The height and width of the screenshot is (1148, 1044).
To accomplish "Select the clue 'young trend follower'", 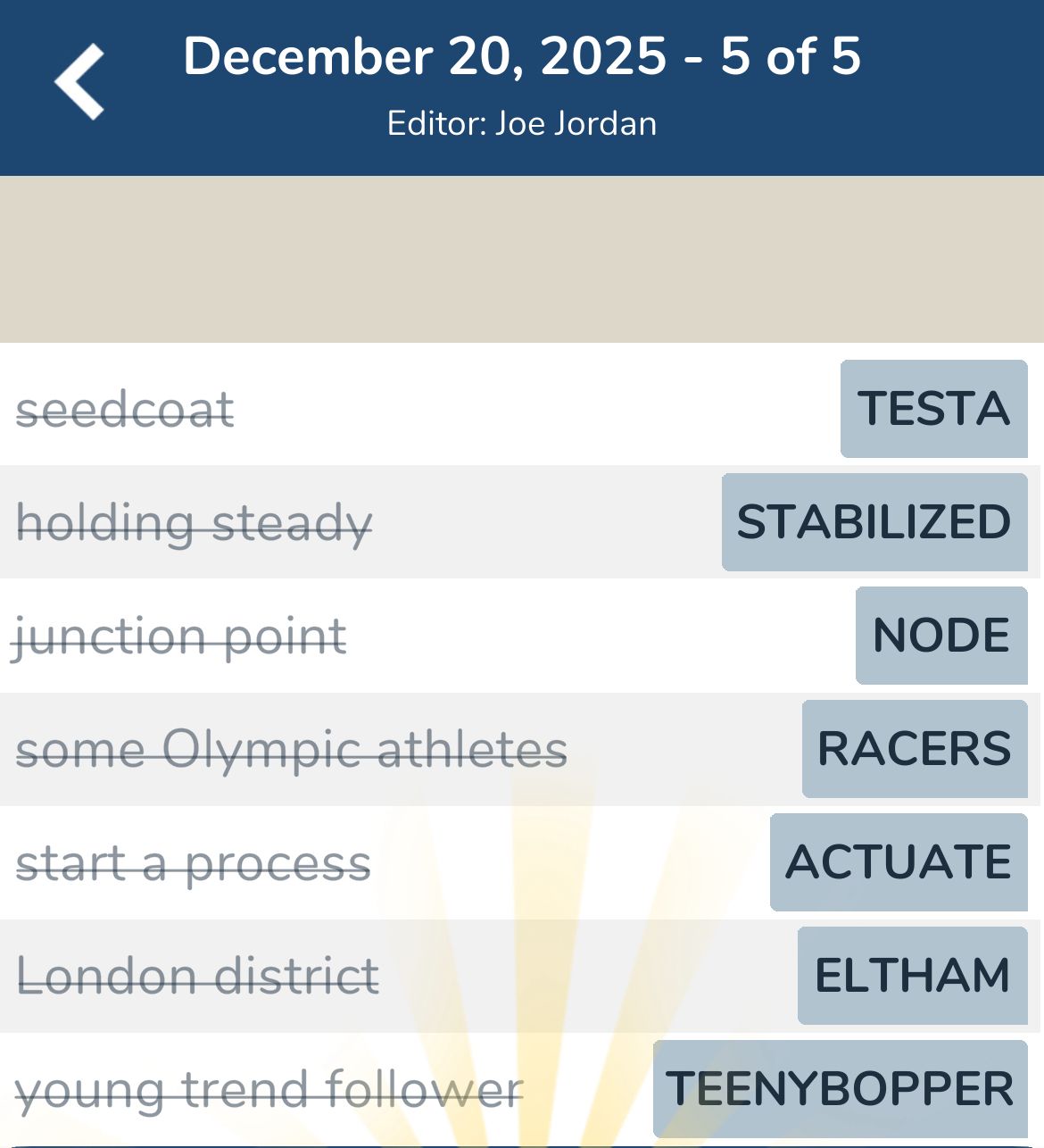I will [x=269, y=1089].
